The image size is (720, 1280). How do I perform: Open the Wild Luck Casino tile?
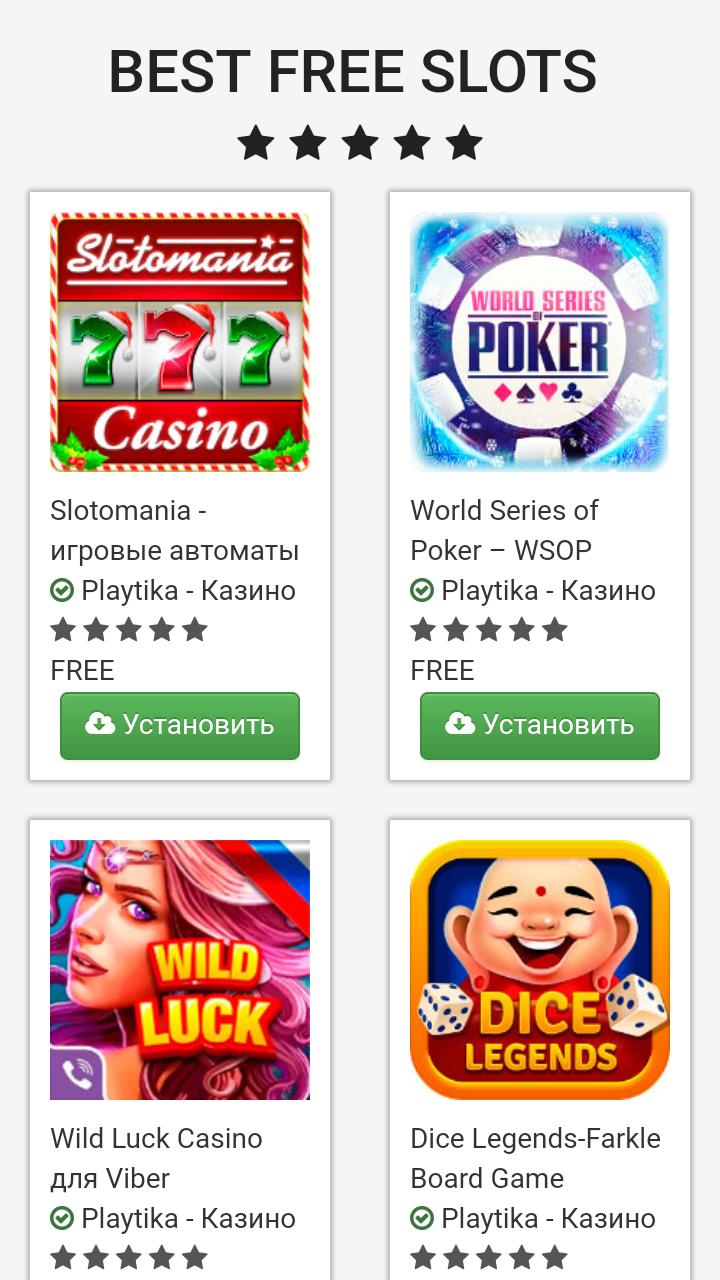tap(180, 970)
